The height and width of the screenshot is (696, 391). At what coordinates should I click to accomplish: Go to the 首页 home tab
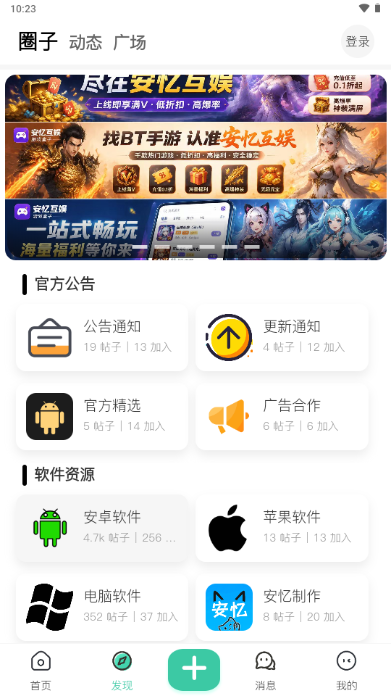coord(41,670)
